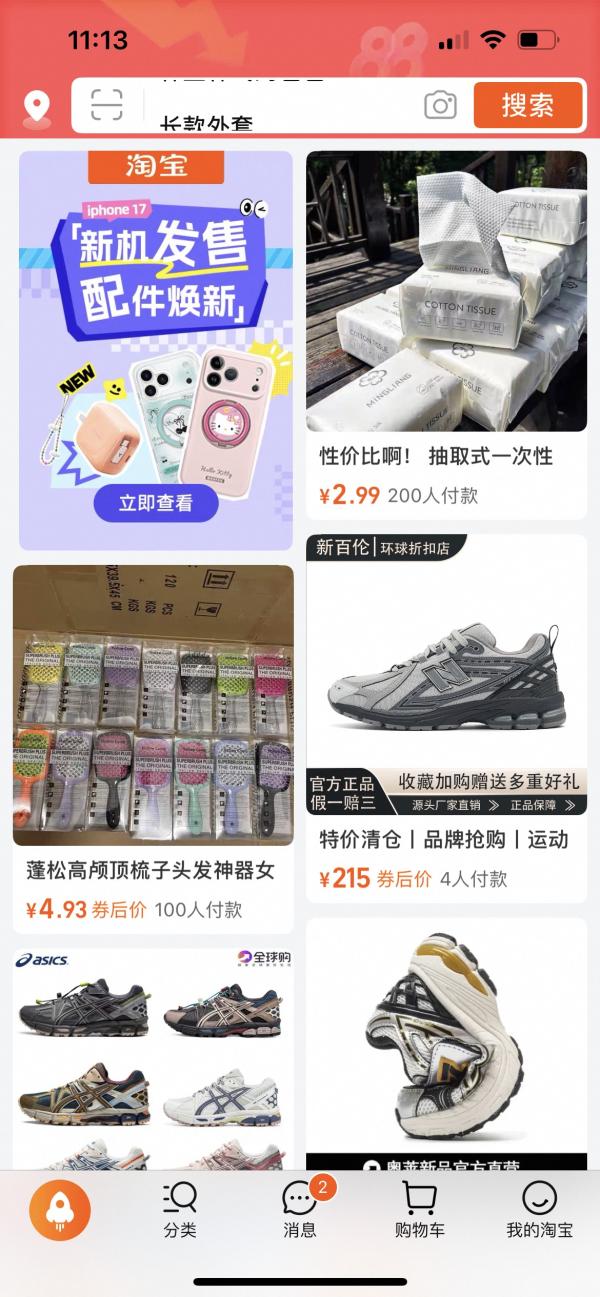
Task: Tap the orange 搜索 button
Action: click(x=527, y=105)
